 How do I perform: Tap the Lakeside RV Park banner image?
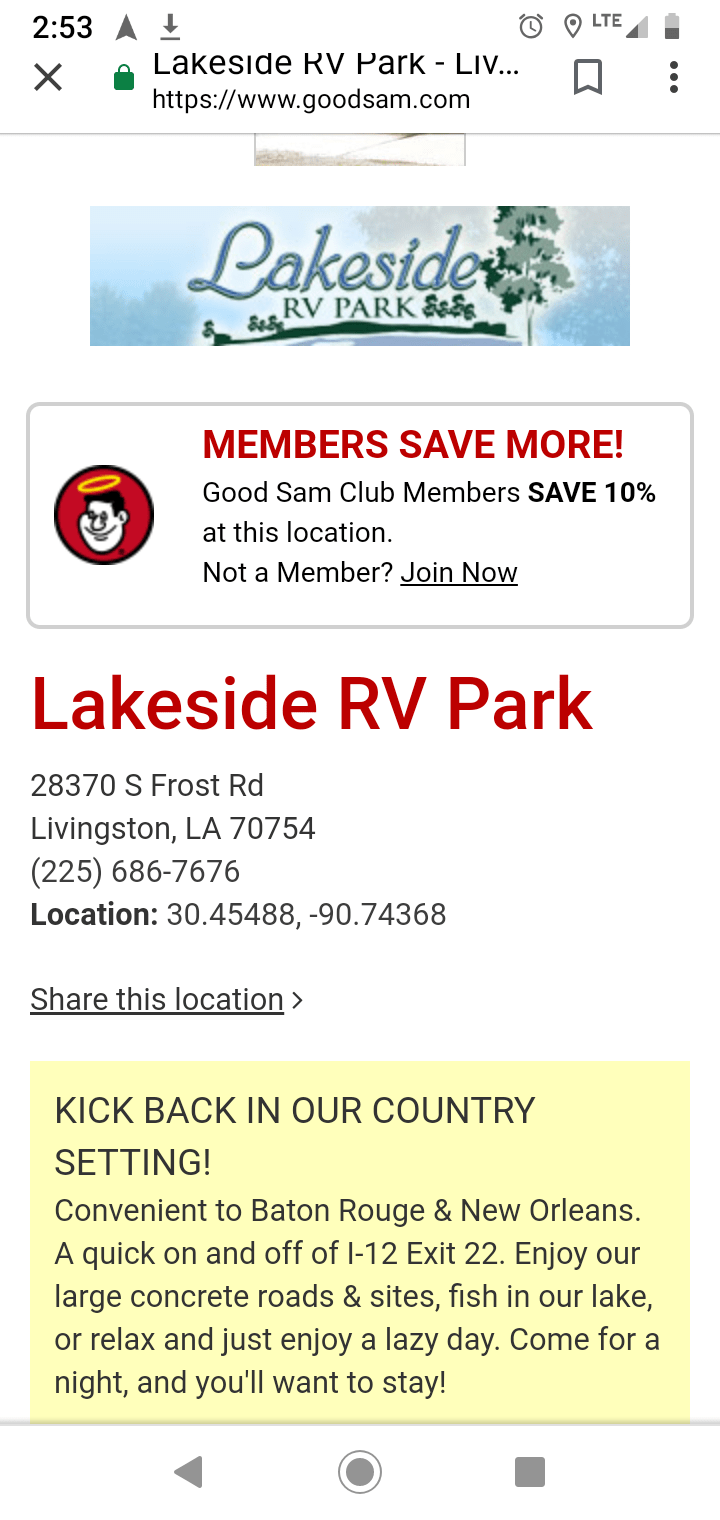tap(360, 276)
